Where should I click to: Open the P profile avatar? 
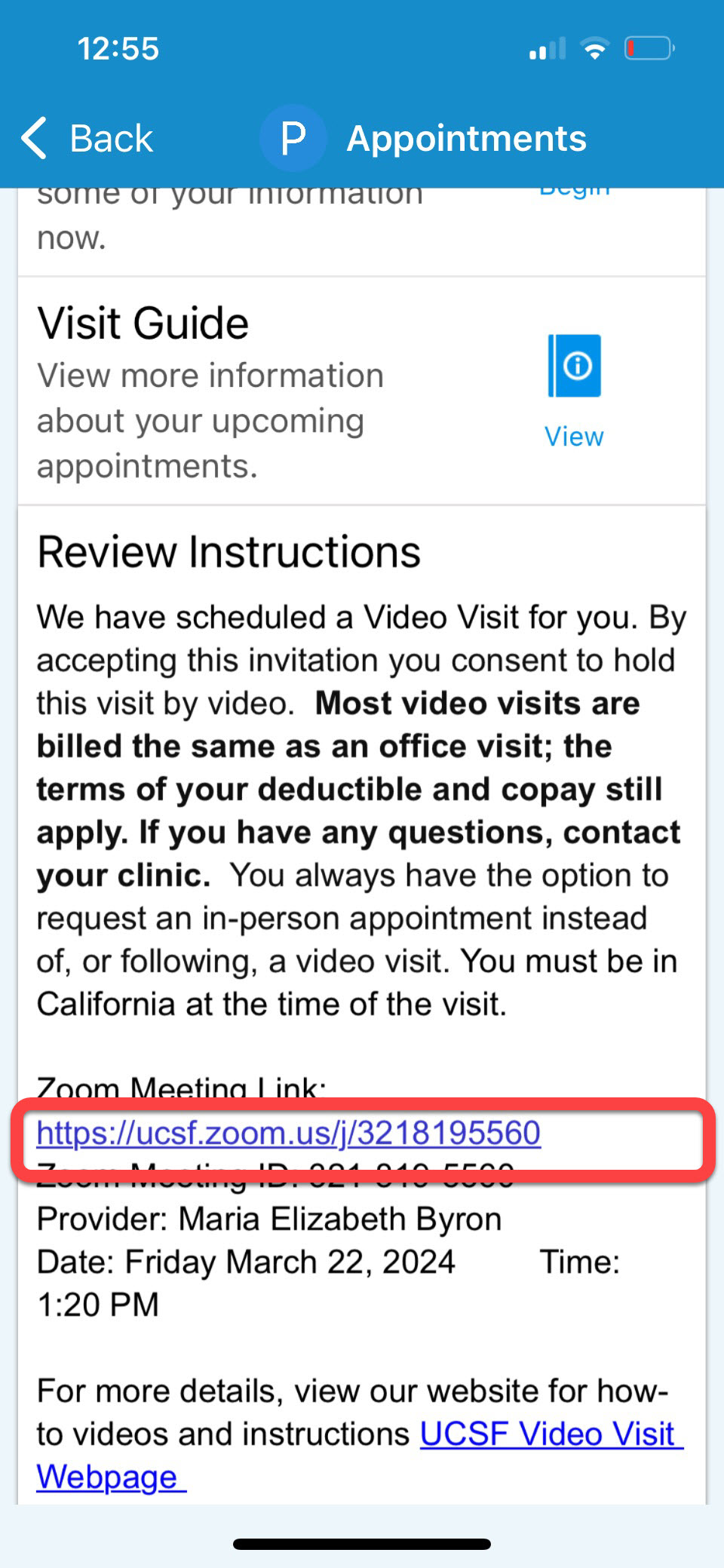pos(293,139)
